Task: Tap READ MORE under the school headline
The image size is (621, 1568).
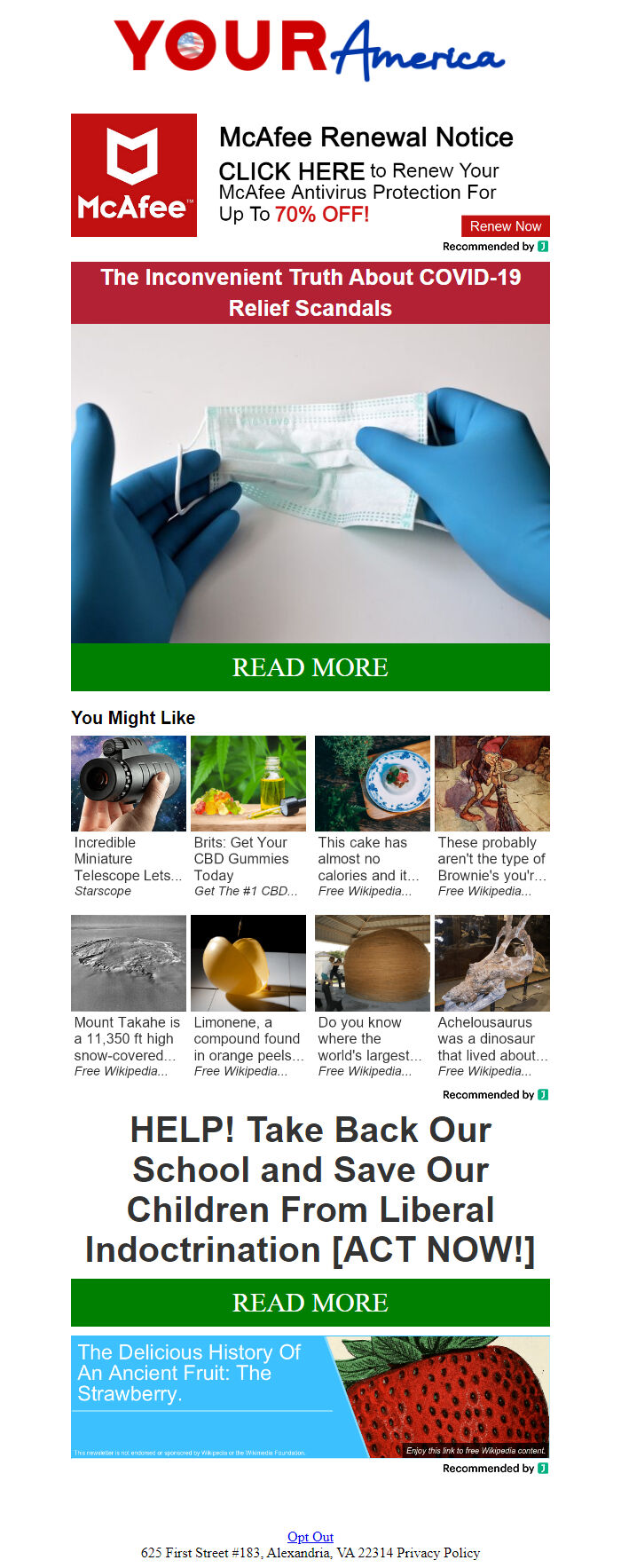Action: (x=310, y=1303)
